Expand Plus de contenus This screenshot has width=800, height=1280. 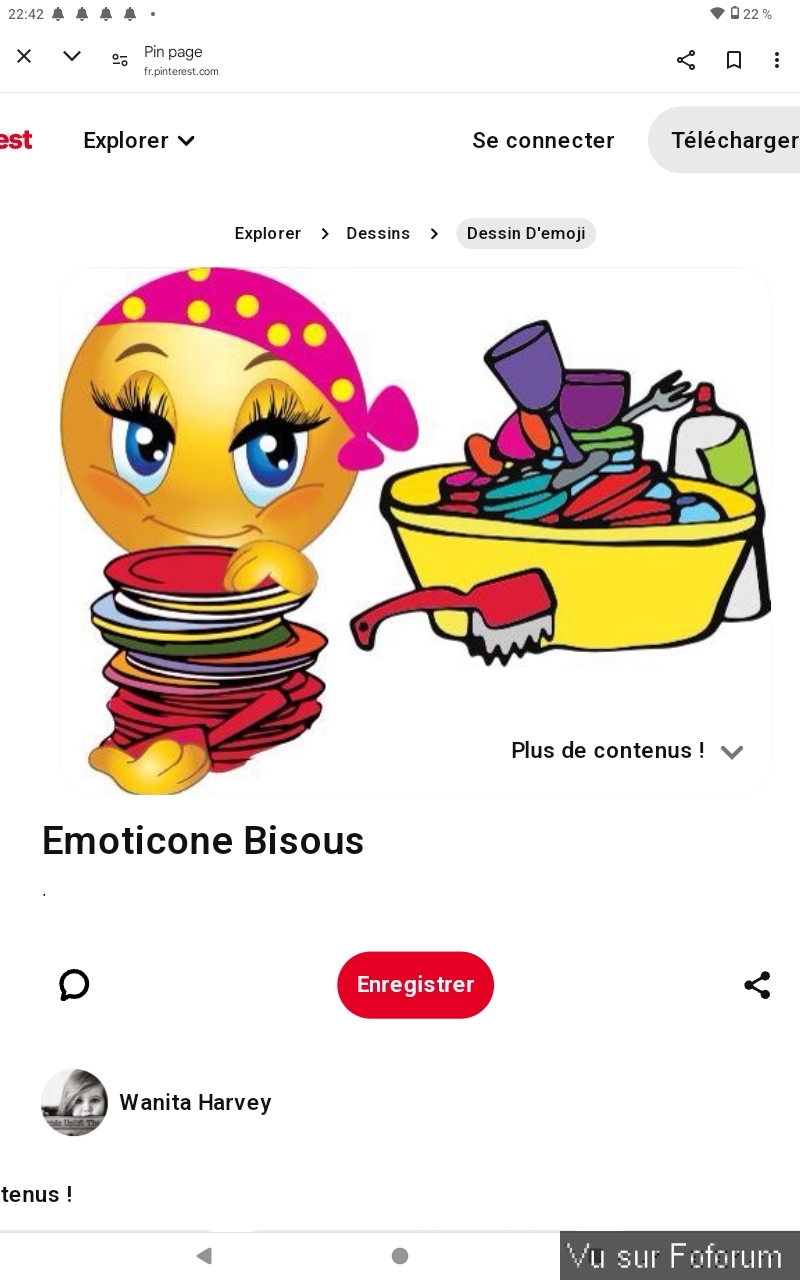coord(627,751)
